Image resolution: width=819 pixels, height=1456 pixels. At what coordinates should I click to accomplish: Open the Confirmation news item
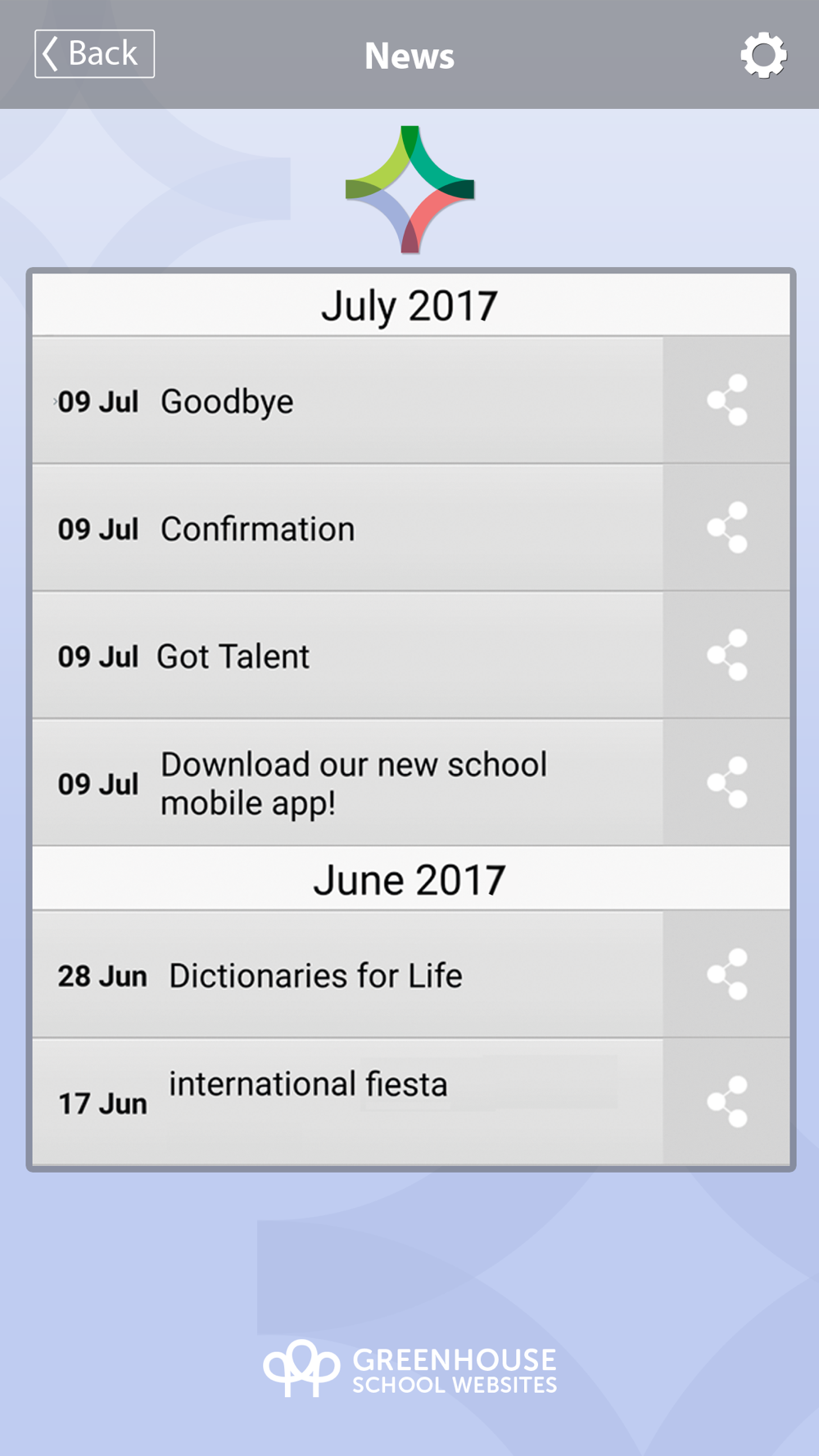click(x=347, y=528)
